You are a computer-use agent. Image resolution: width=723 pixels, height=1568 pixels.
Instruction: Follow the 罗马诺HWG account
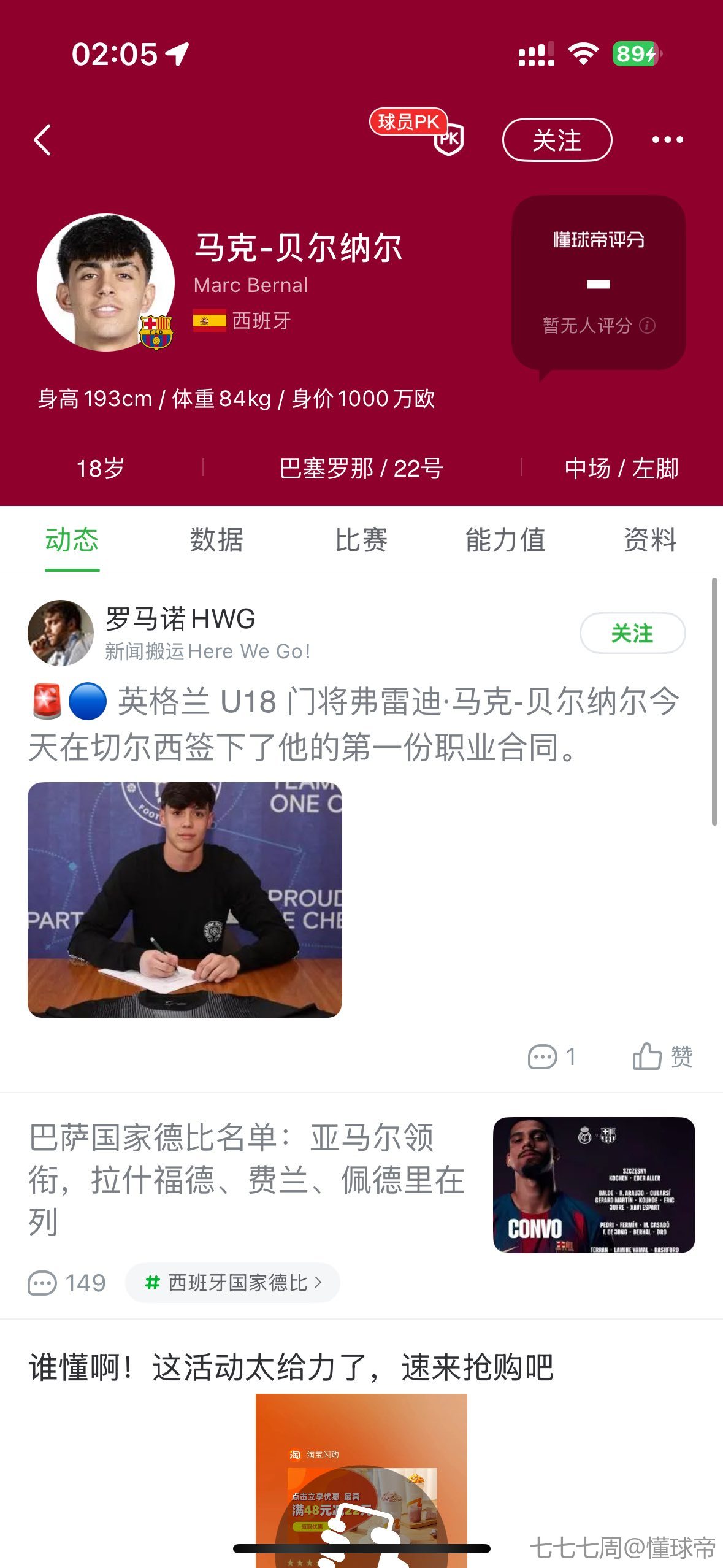pos(632,633)
